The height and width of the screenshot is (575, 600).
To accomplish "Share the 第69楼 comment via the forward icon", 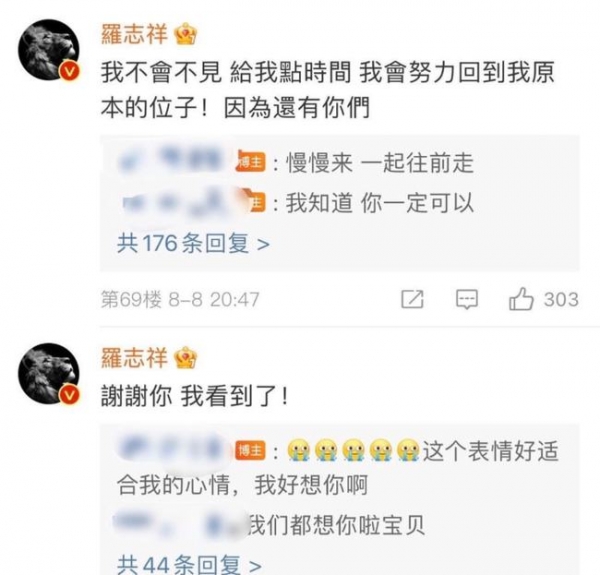I will 412,299.
